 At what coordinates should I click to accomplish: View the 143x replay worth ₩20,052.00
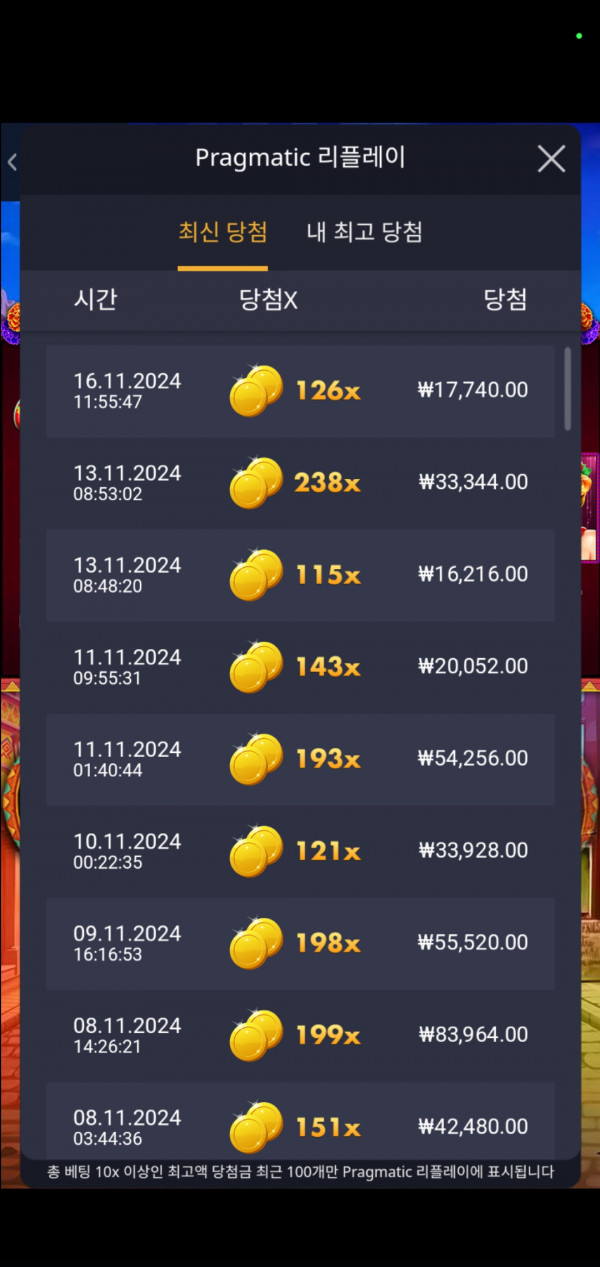click(300, 667)
